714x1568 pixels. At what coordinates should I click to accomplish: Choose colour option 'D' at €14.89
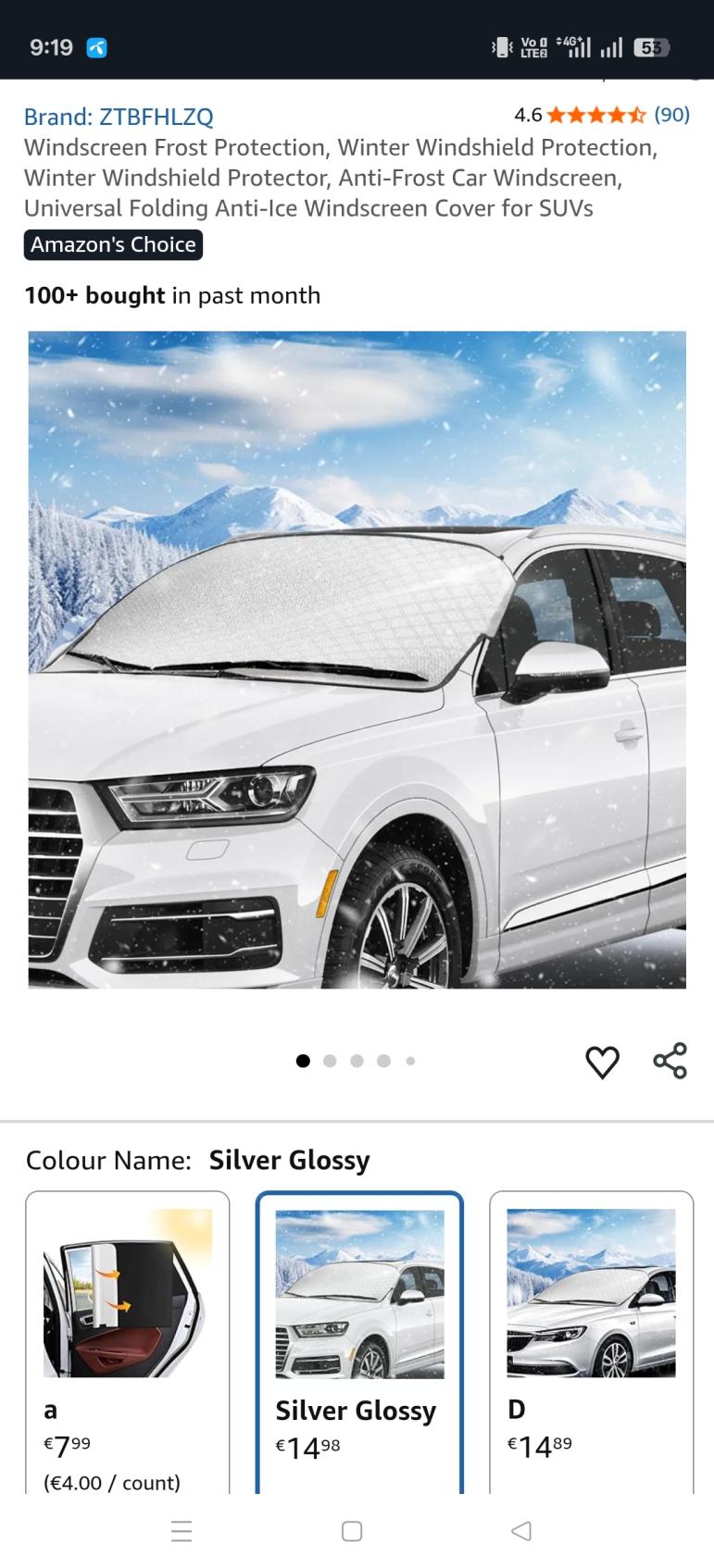coord(591,1342)
